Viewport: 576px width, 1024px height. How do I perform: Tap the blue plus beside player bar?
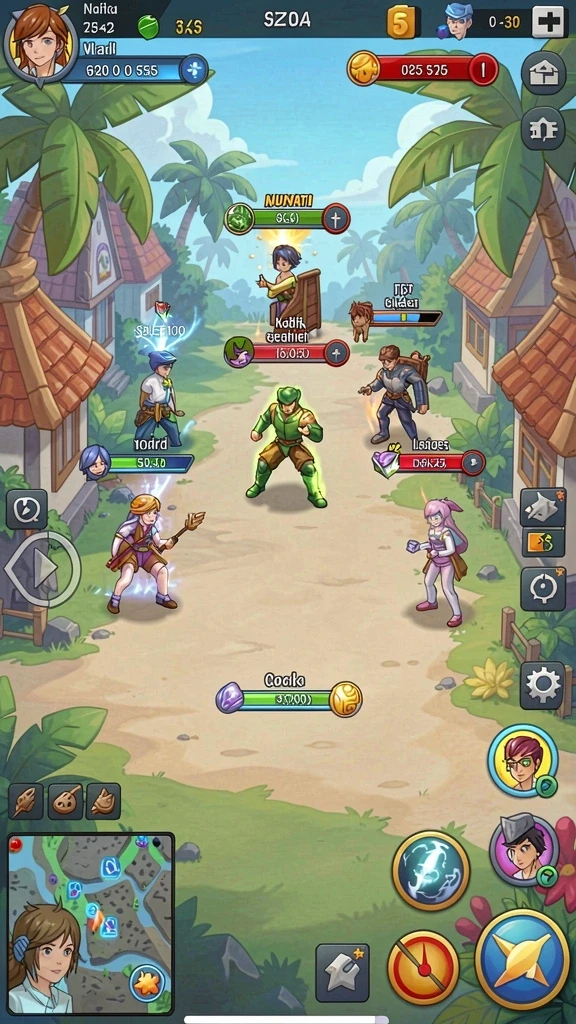(x=194, y=69)
